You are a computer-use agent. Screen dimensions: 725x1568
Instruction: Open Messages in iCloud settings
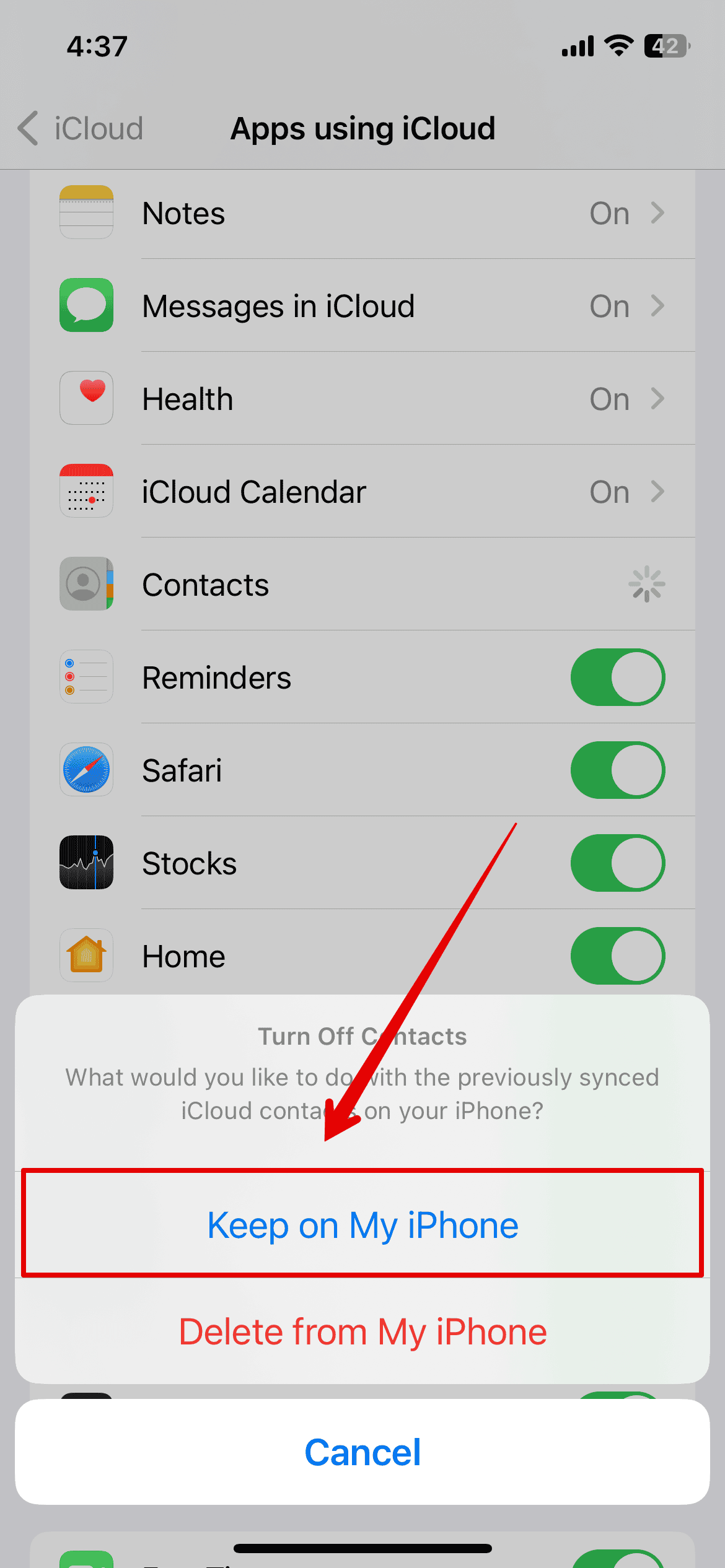tap(362, 306)
